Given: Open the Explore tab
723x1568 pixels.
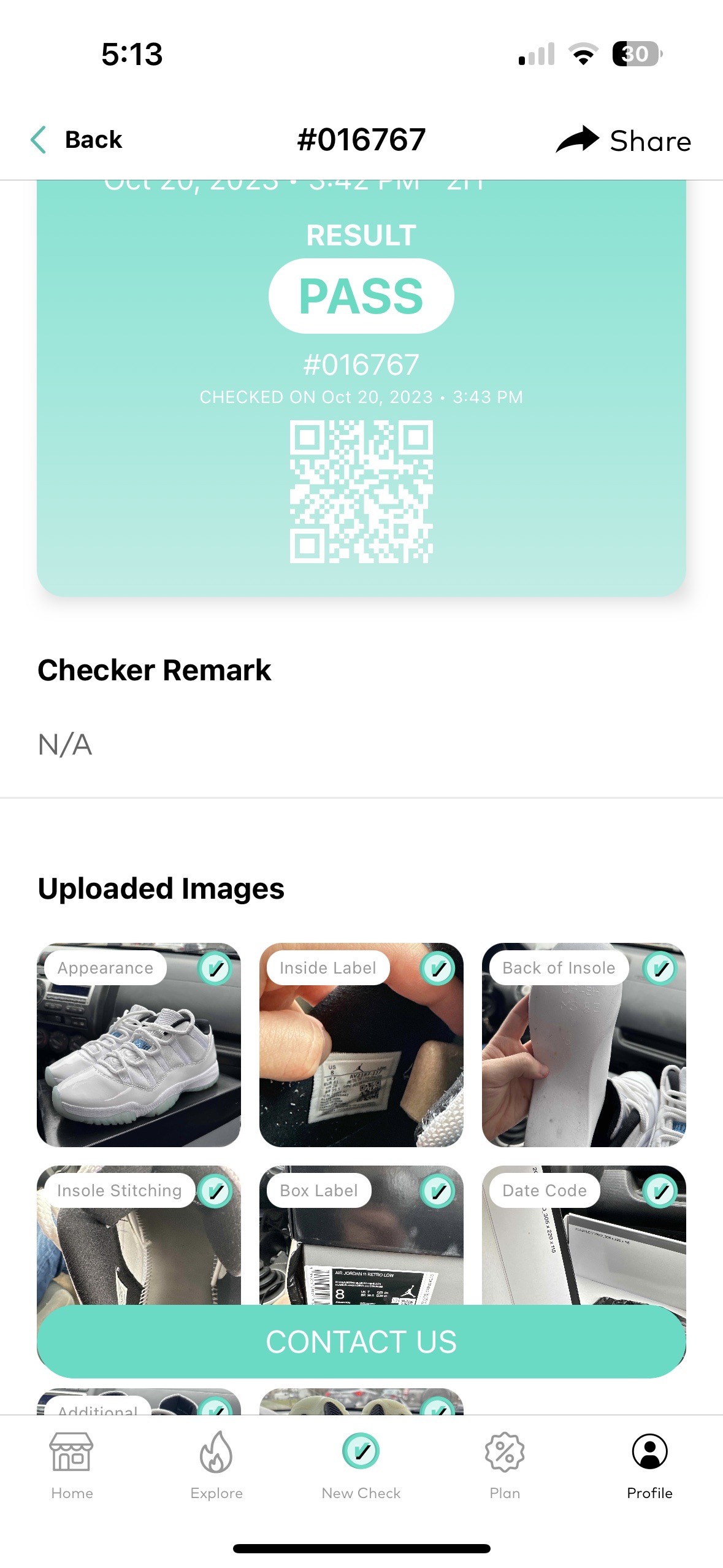Looking at the screenshot, I should 216,1466.
